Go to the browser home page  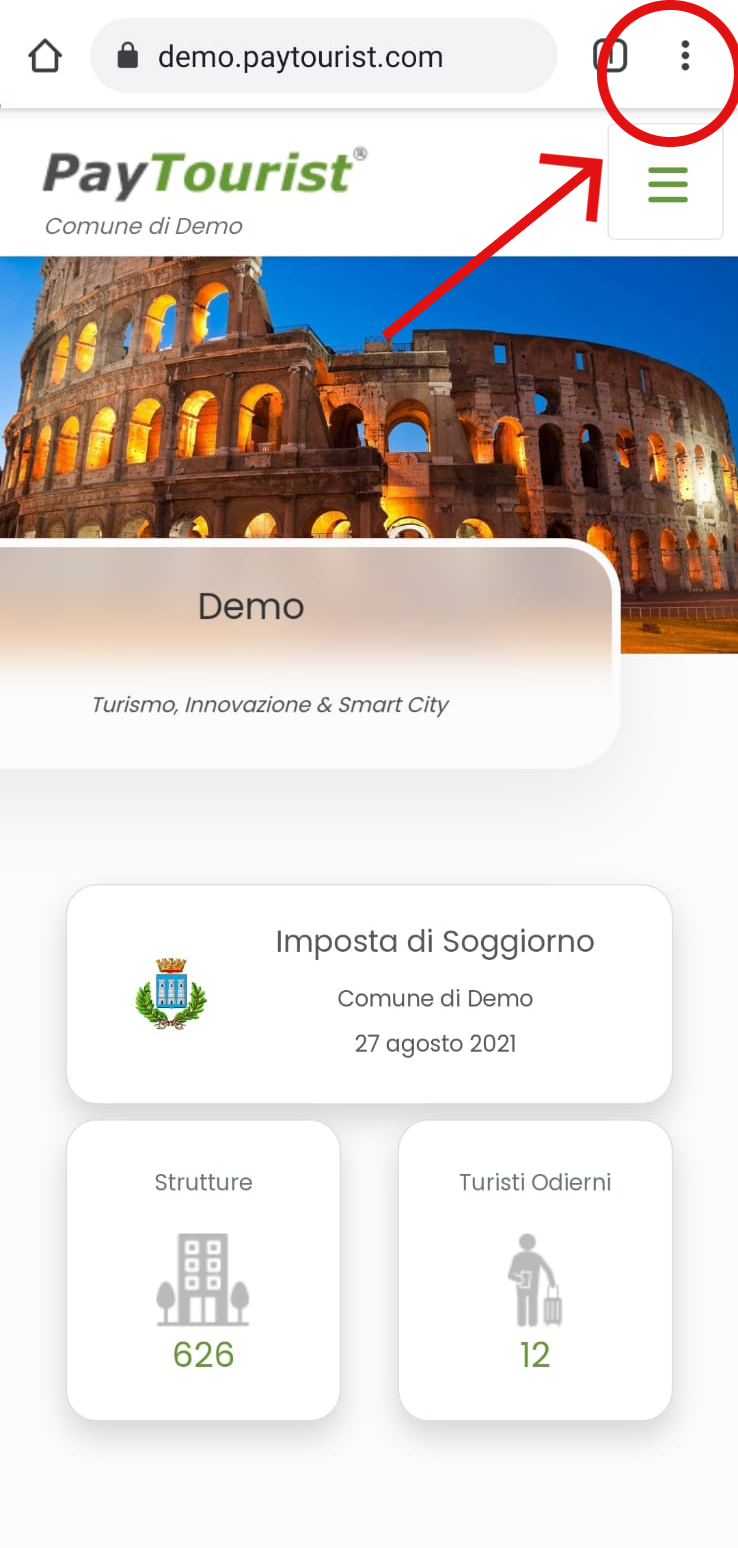(x=45, y=56)
